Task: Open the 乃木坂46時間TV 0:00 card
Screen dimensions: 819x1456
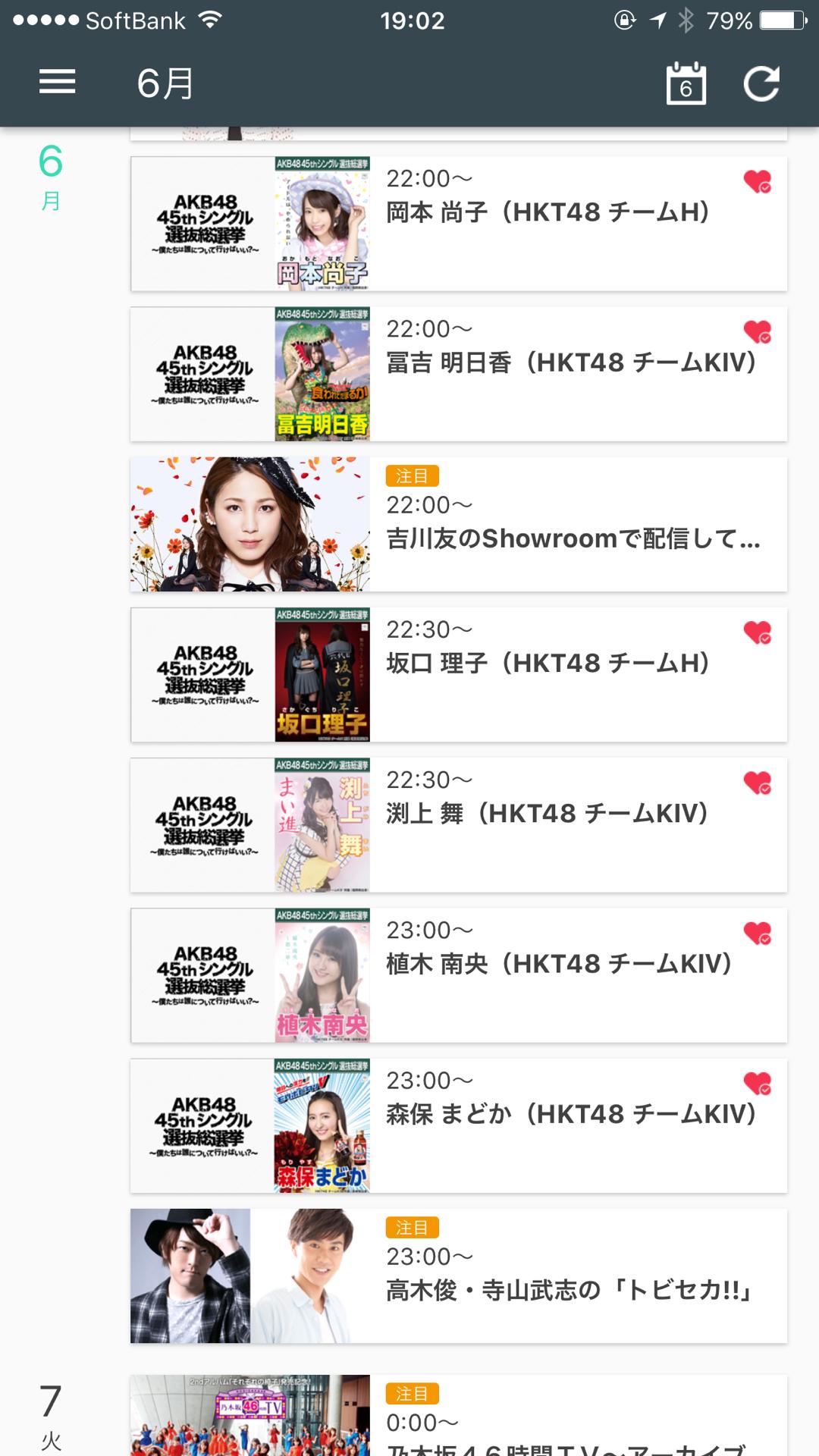Action: click(x=458, y=1417)
